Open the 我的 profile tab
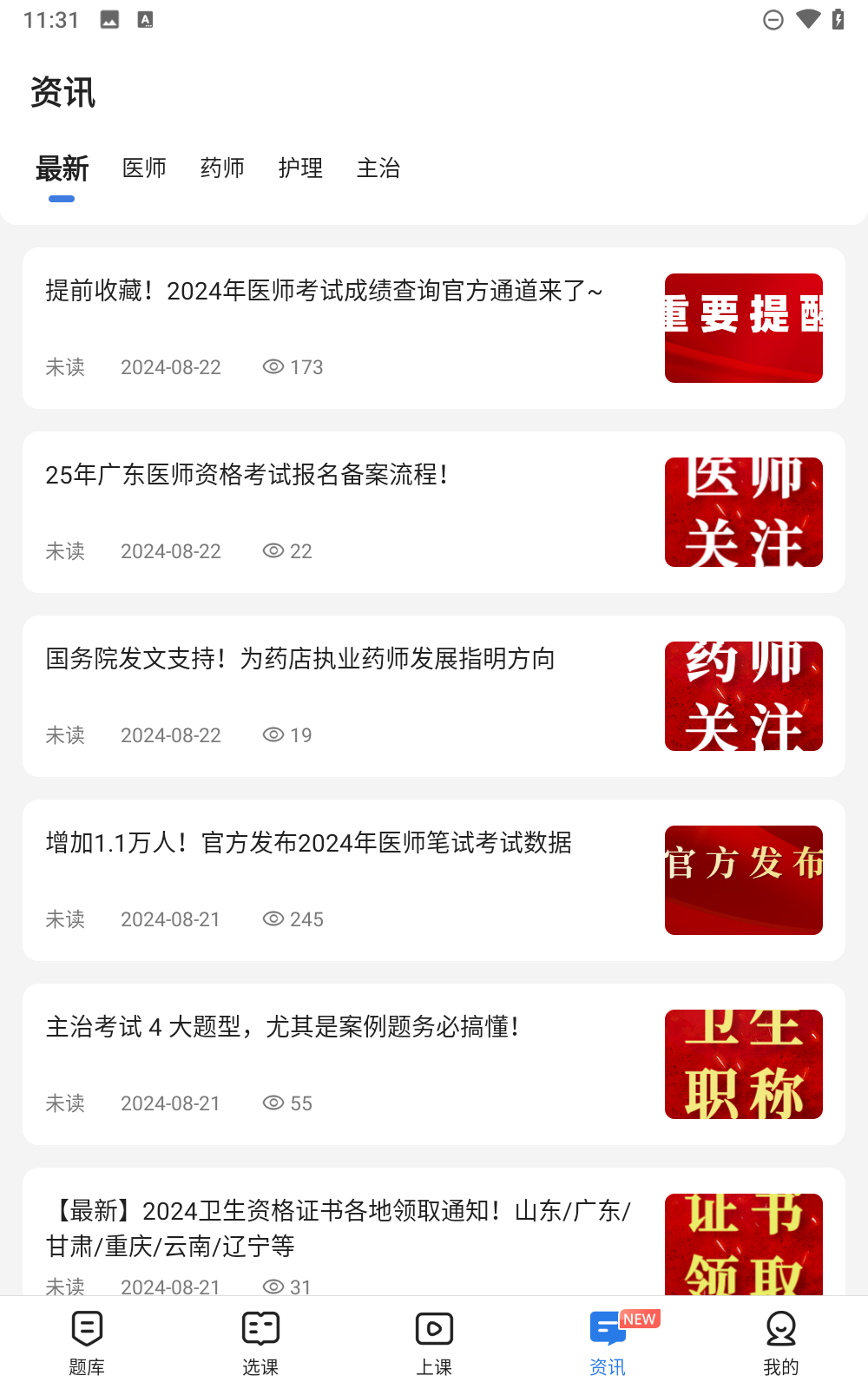 [x=781, y=1343]
